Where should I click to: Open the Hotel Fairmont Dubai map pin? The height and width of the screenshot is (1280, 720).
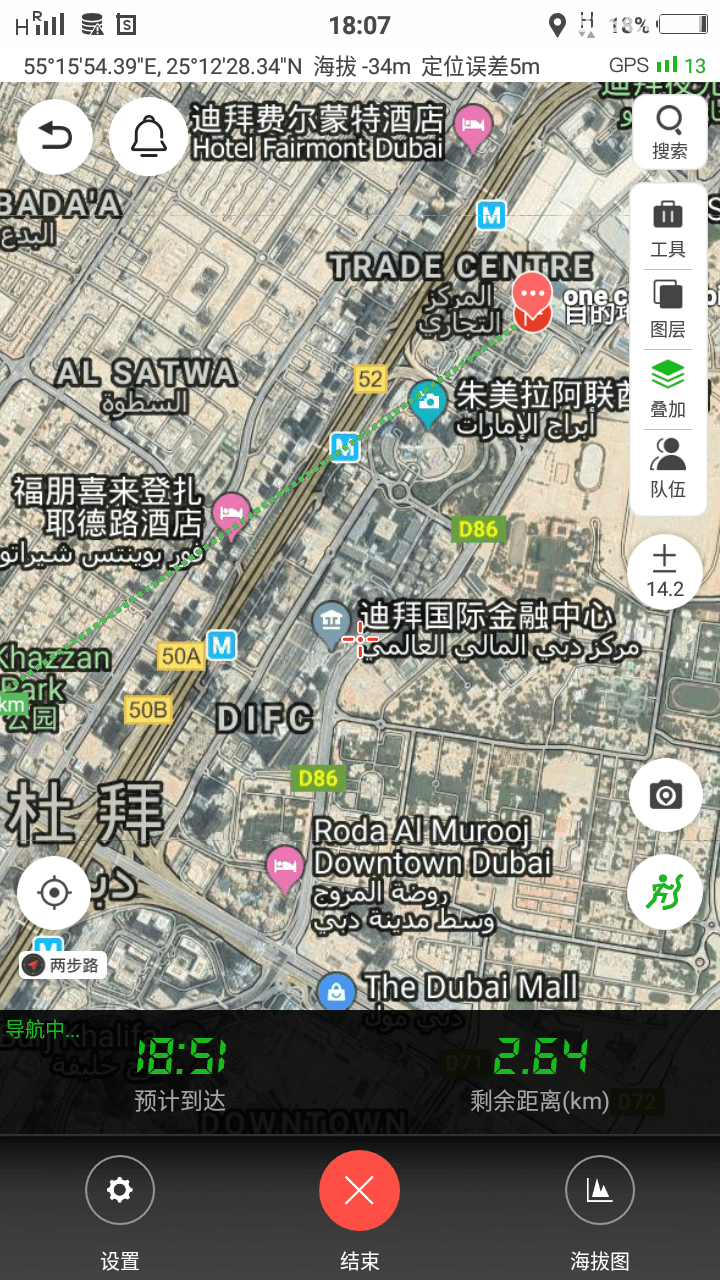(x=472, y=127)
